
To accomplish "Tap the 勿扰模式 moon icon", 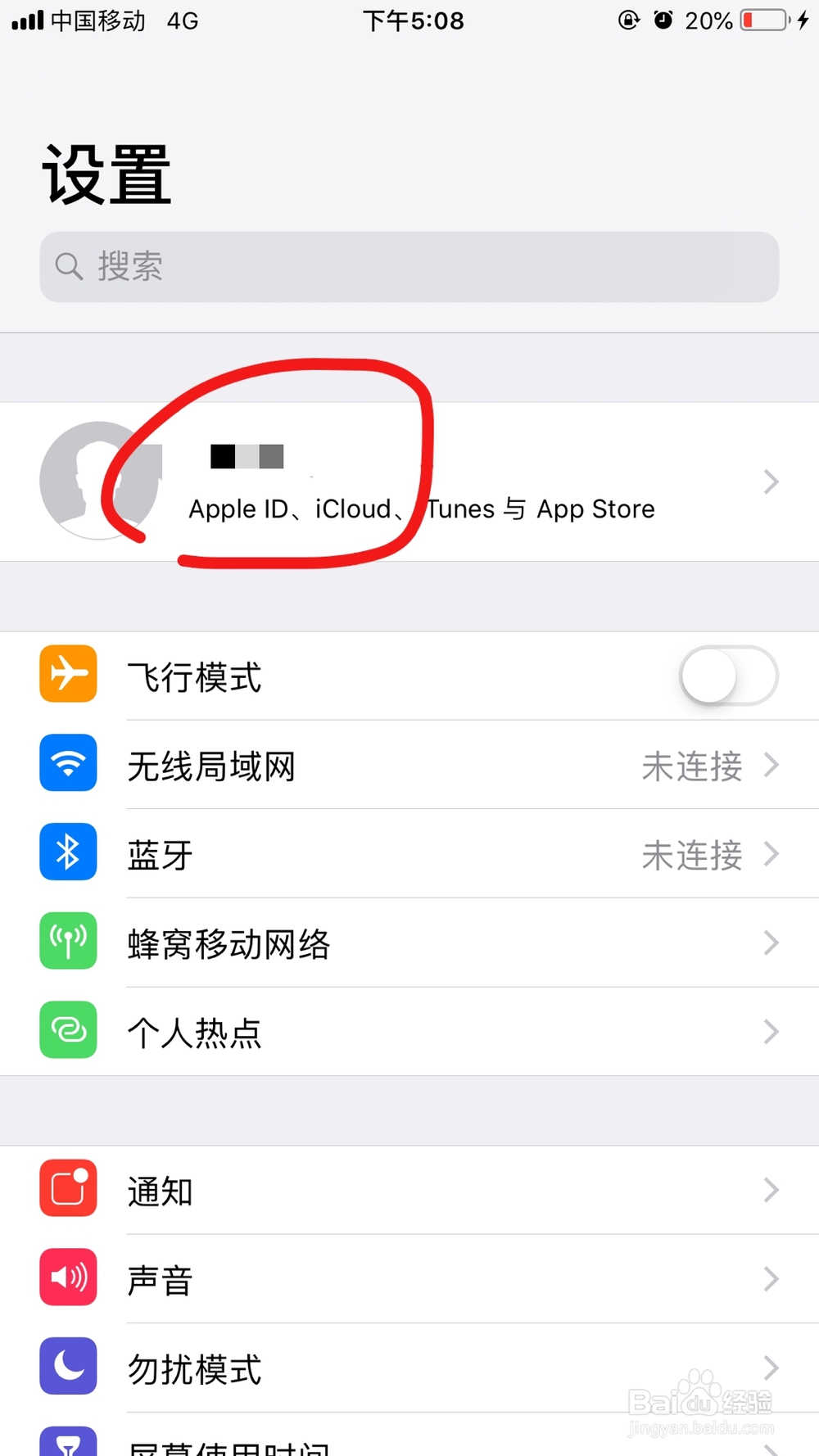I will [68, 1366].
